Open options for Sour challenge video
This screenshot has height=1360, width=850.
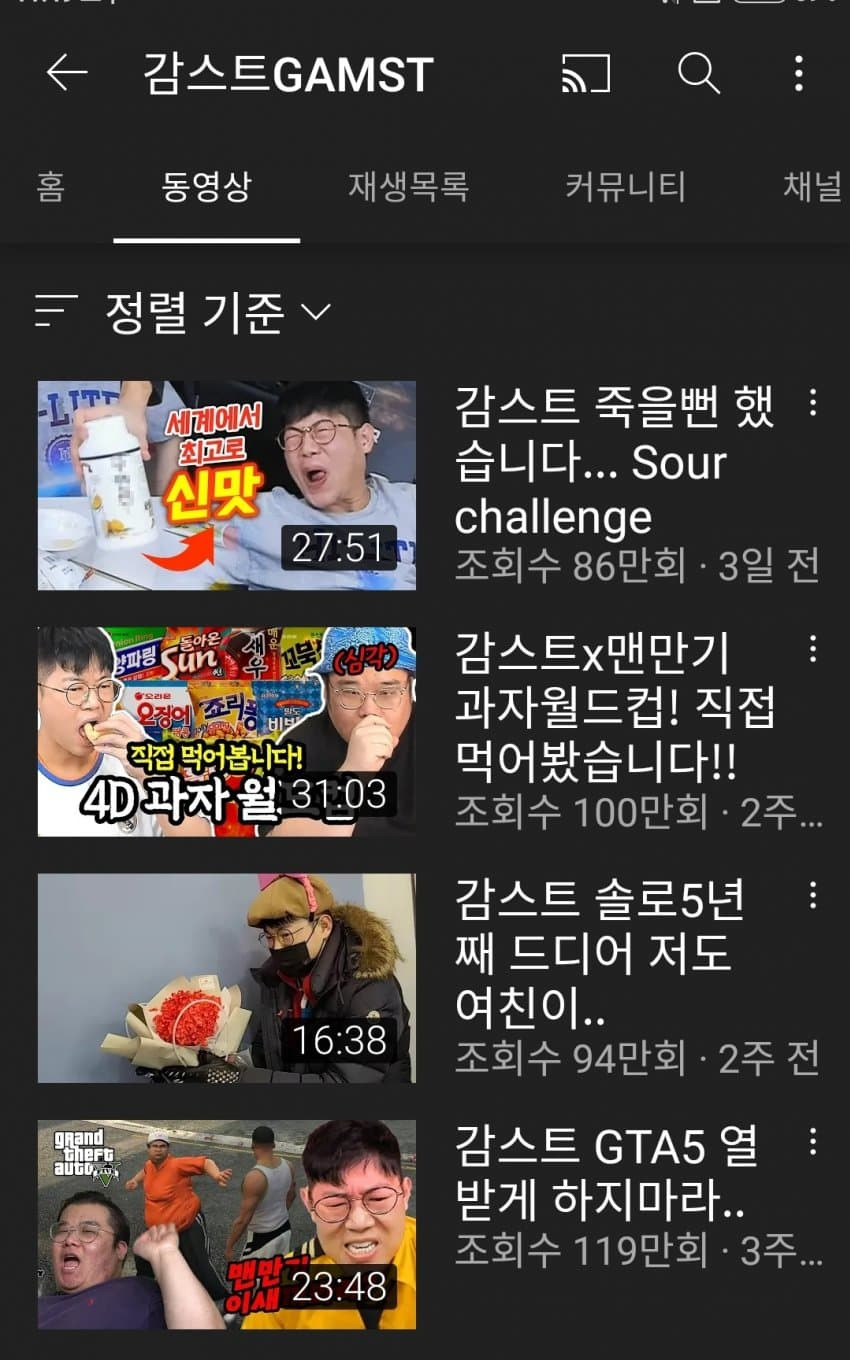812,403
